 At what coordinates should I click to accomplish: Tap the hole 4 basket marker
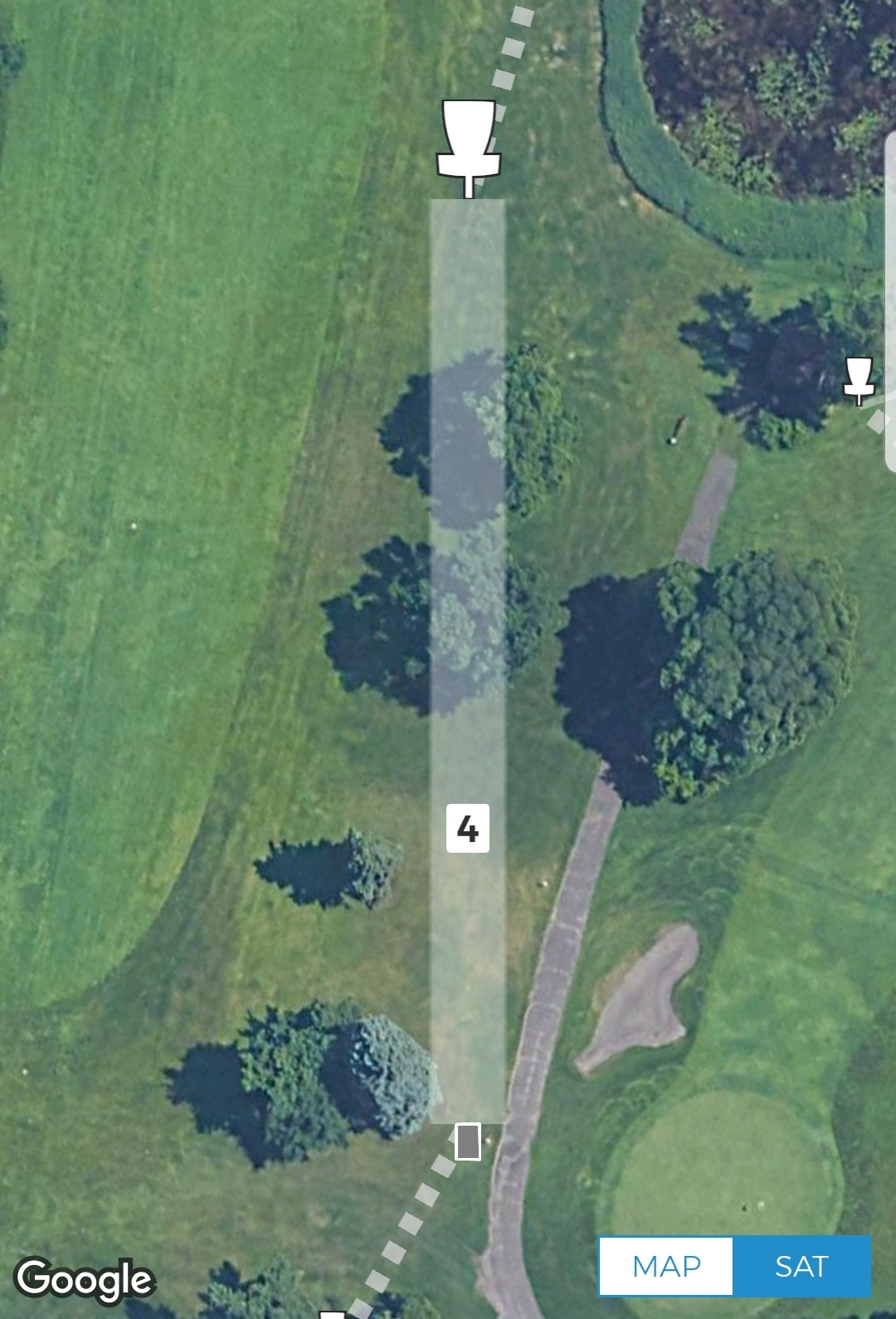coord(469,146)
